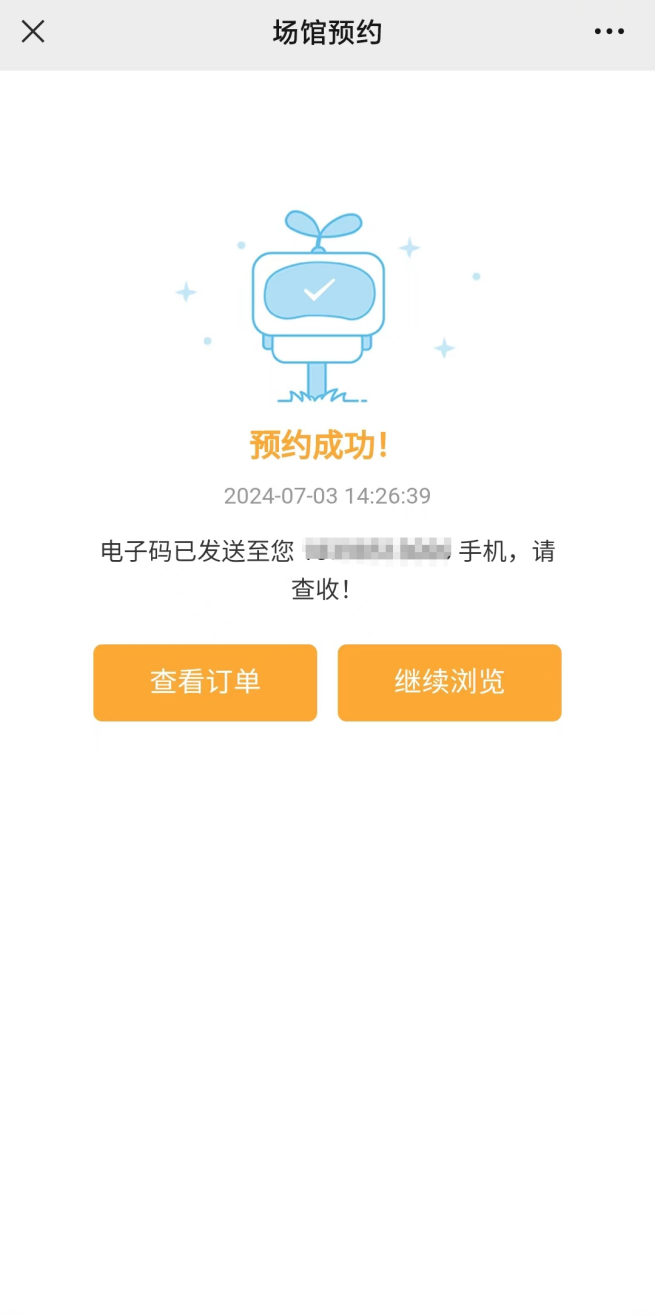Select 继续浏览 to keep browsing
Viewport: 655px width, 1316px height.
coord(449,682)
